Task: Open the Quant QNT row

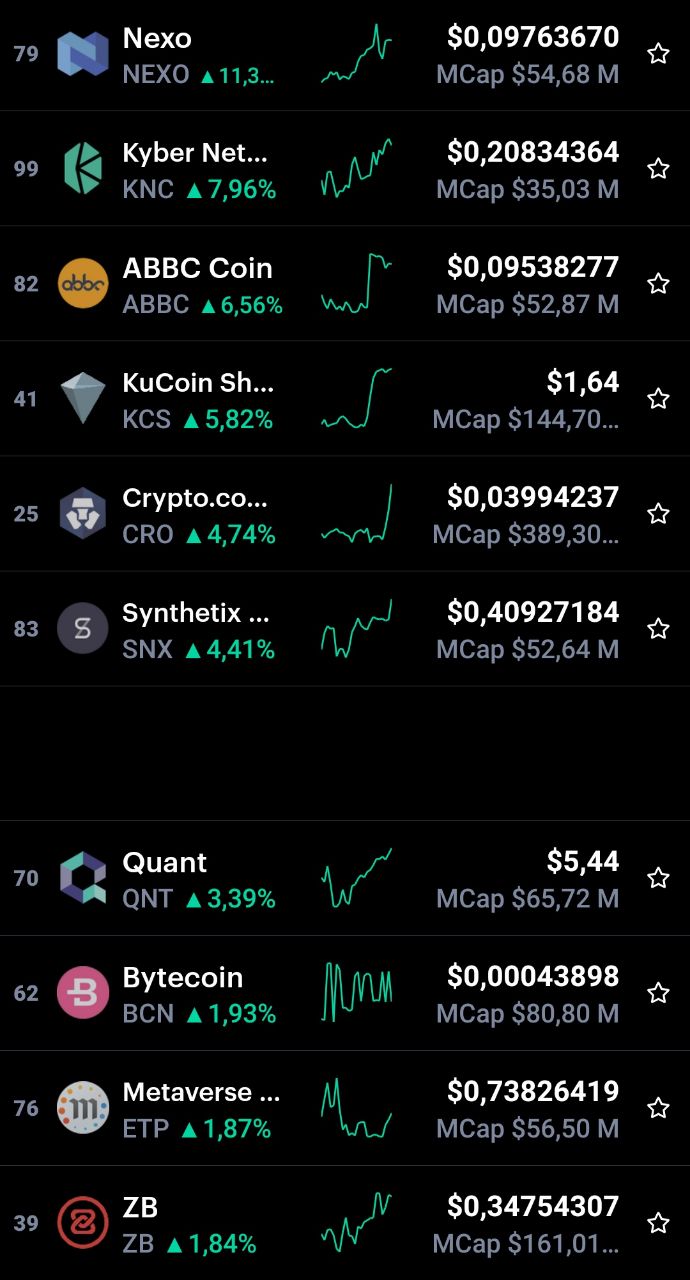Action: (345, 878)
